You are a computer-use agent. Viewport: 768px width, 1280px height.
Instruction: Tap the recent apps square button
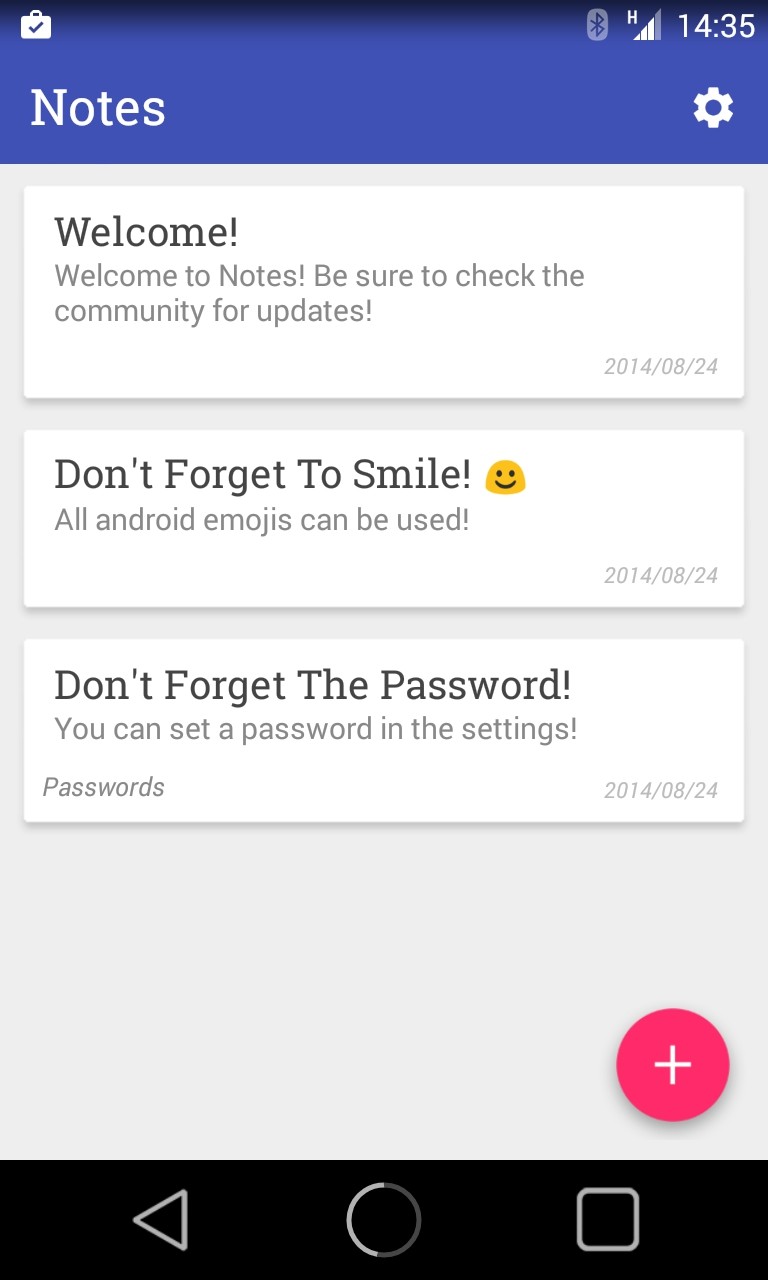point(607,1219)
